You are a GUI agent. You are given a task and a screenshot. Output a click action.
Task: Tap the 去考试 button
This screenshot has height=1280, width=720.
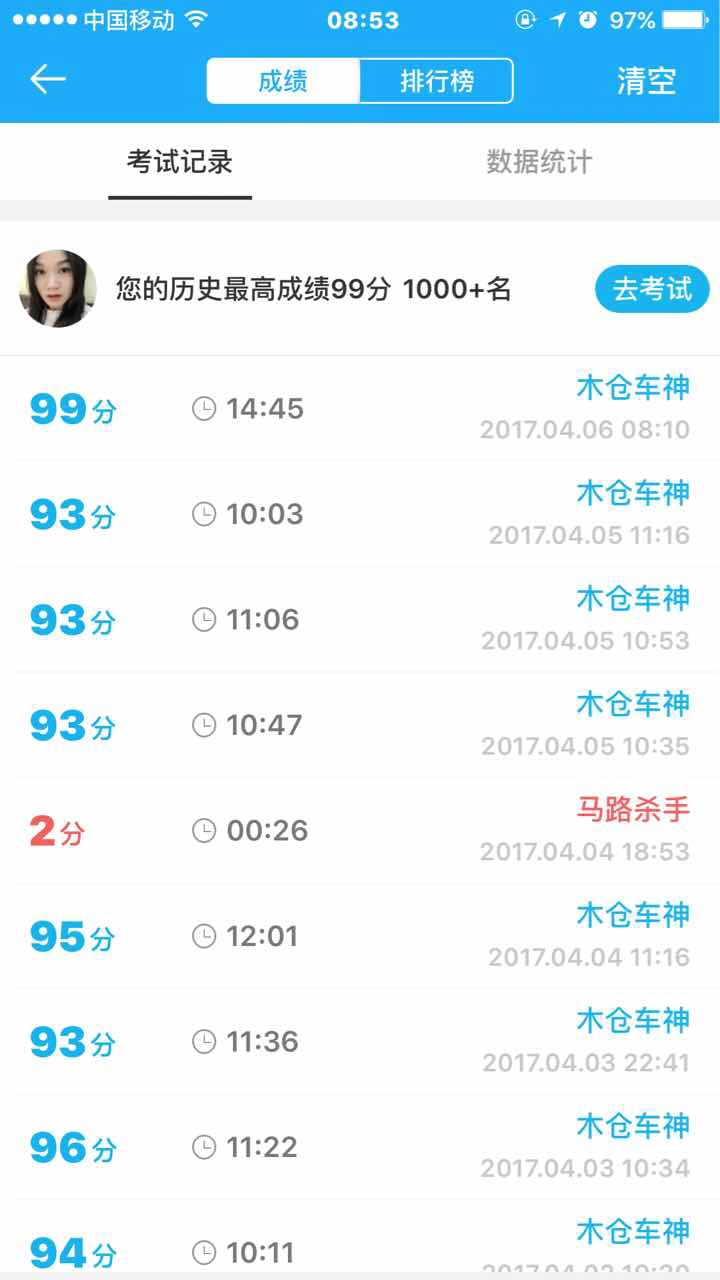[x=652, y=289]
